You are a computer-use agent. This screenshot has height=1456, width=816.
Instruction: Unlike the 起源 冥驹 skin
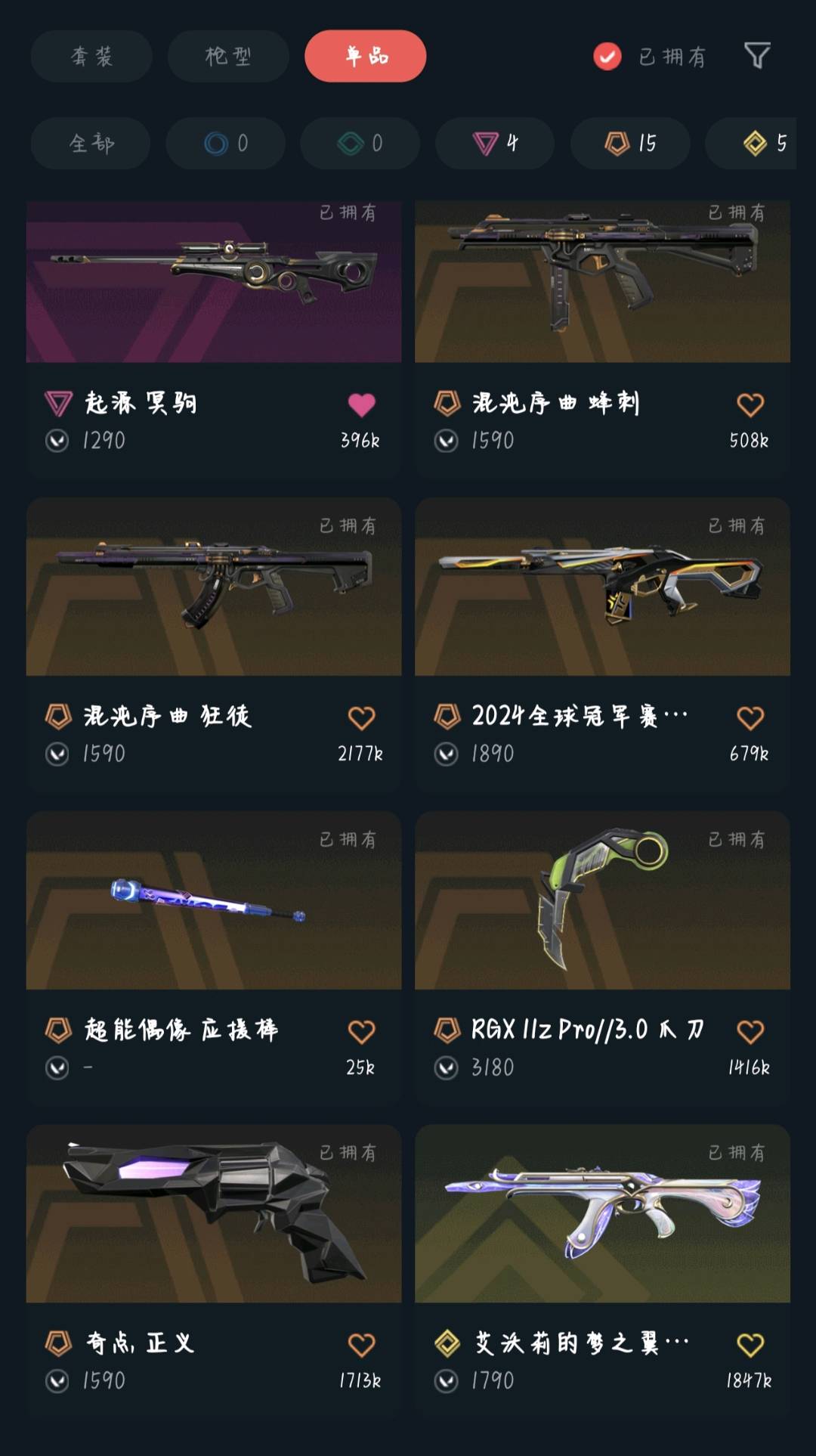point(361,405)
